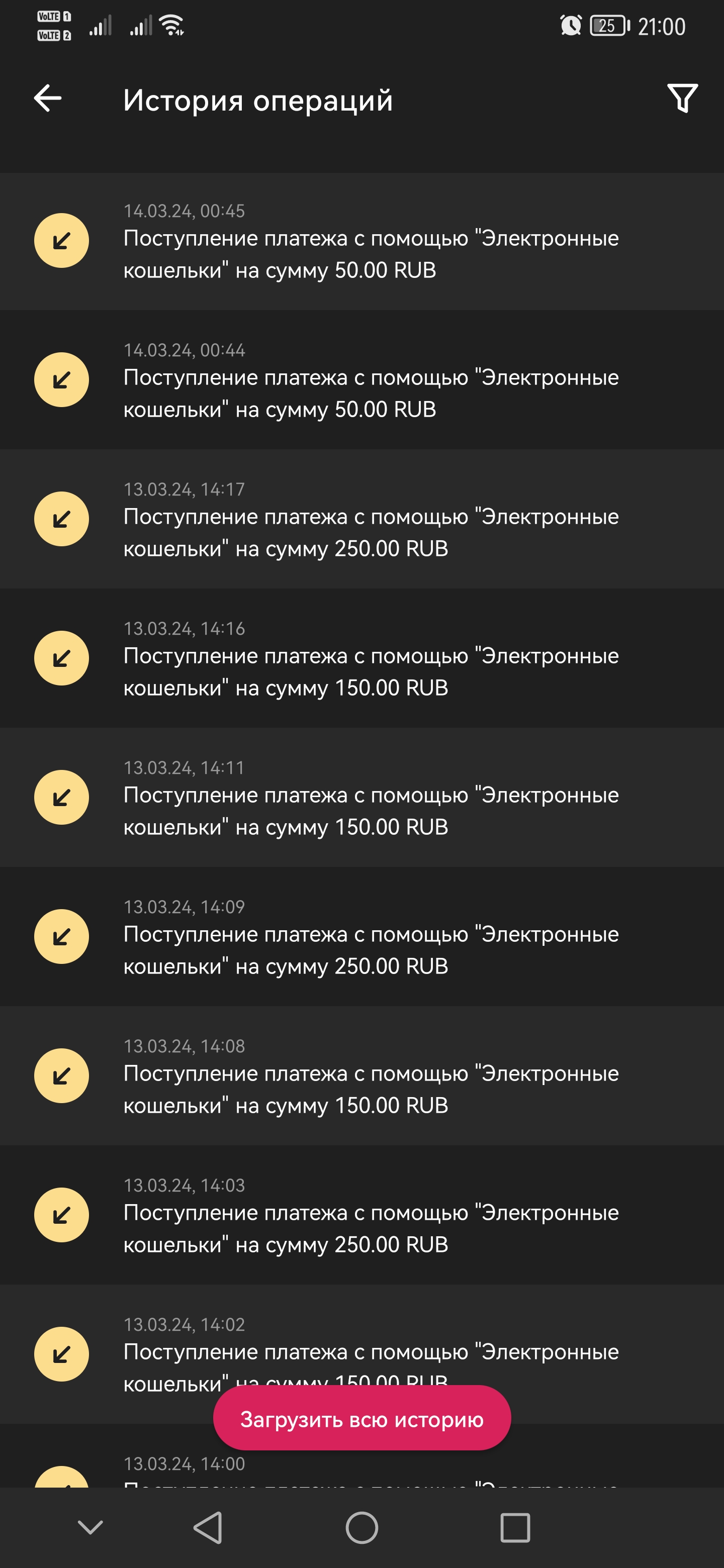This screenshot has width=724, height=1568.
Task: Tap the system home button
Action: (361, 1528)
